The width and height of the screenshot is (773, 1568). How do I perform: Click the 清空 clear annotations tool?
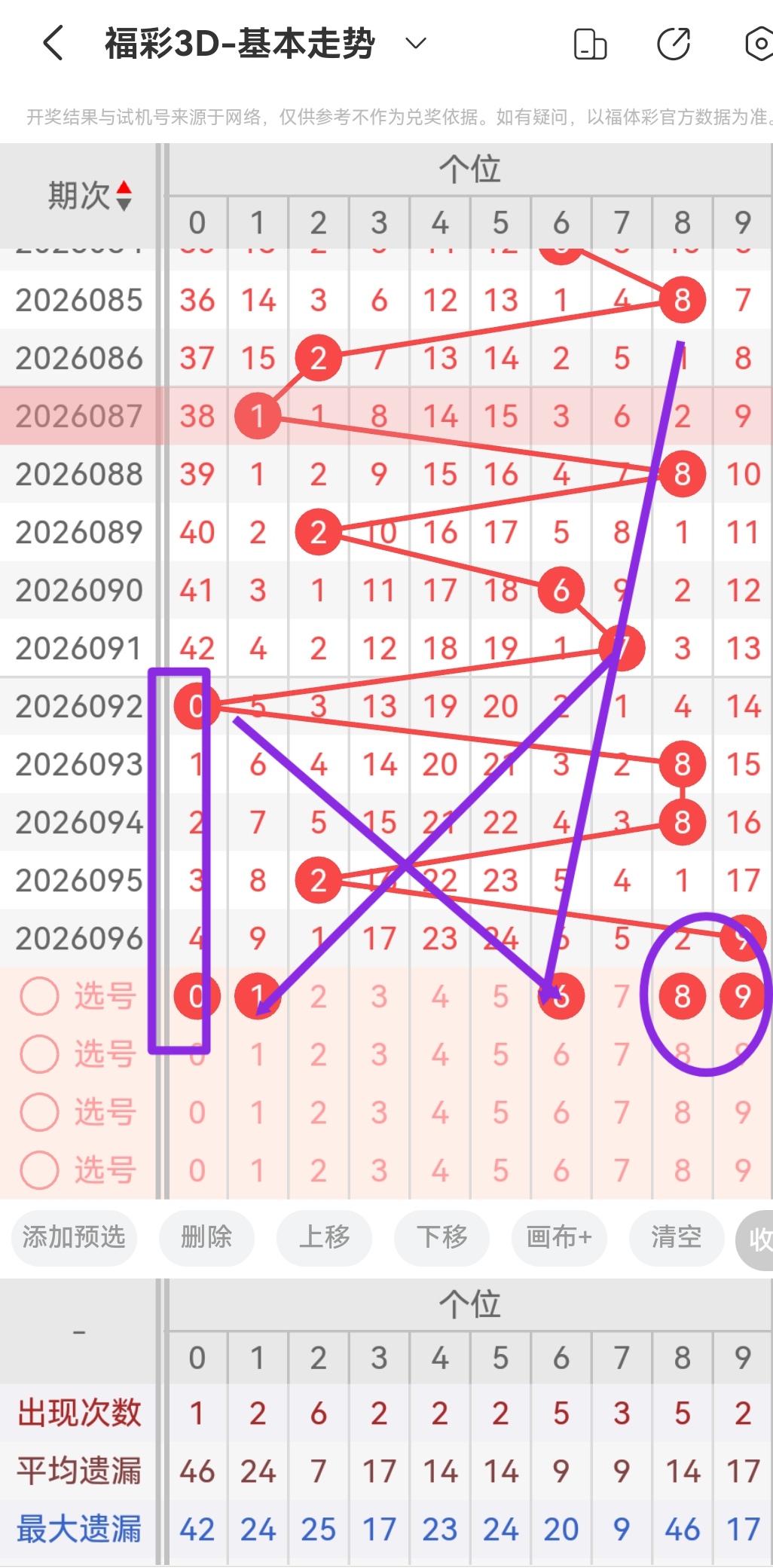(676, 1238)
